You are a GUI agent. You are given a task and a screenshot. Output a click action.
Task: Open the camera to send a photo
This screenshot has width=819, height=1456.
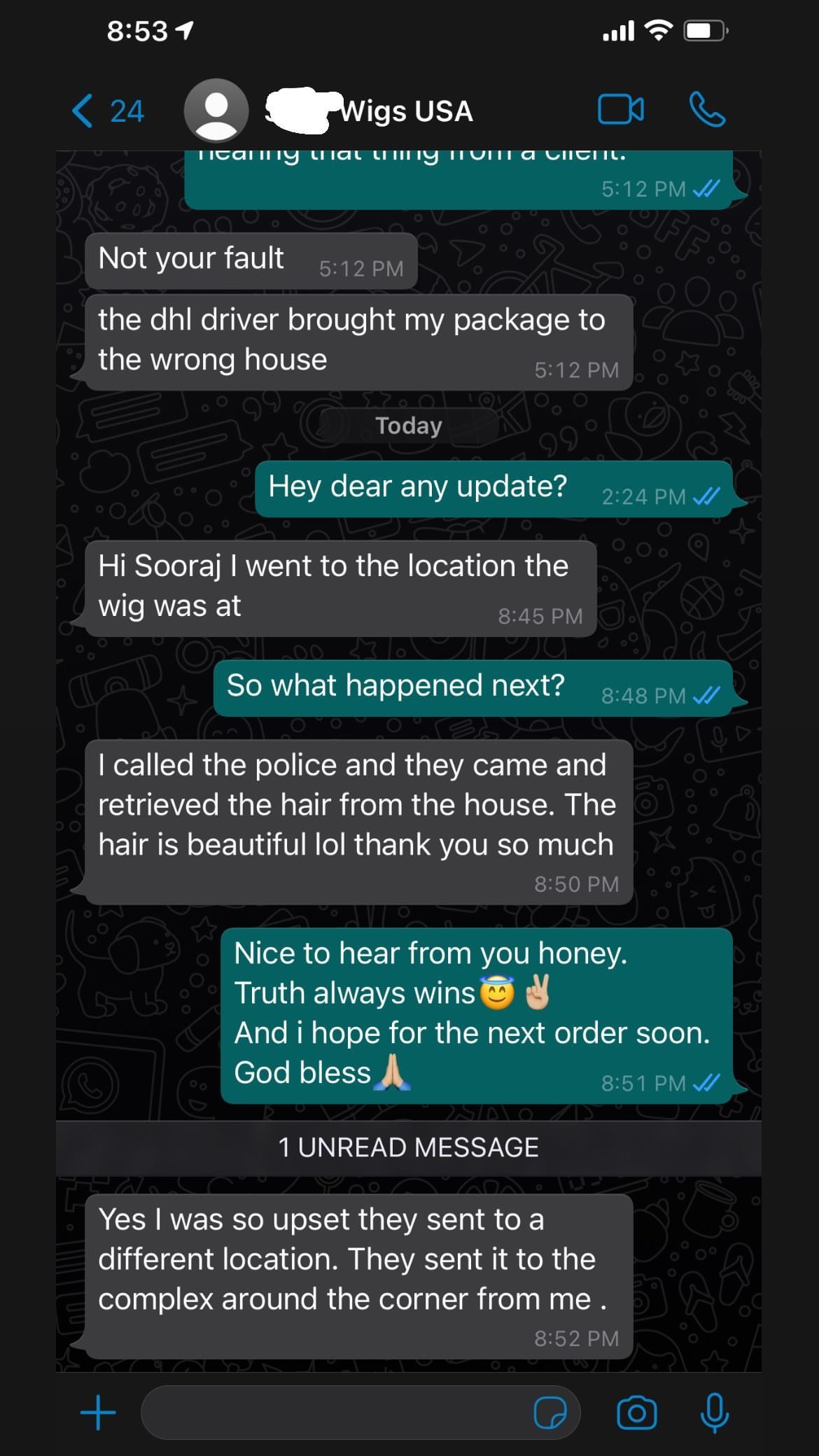click(637, 1412)
